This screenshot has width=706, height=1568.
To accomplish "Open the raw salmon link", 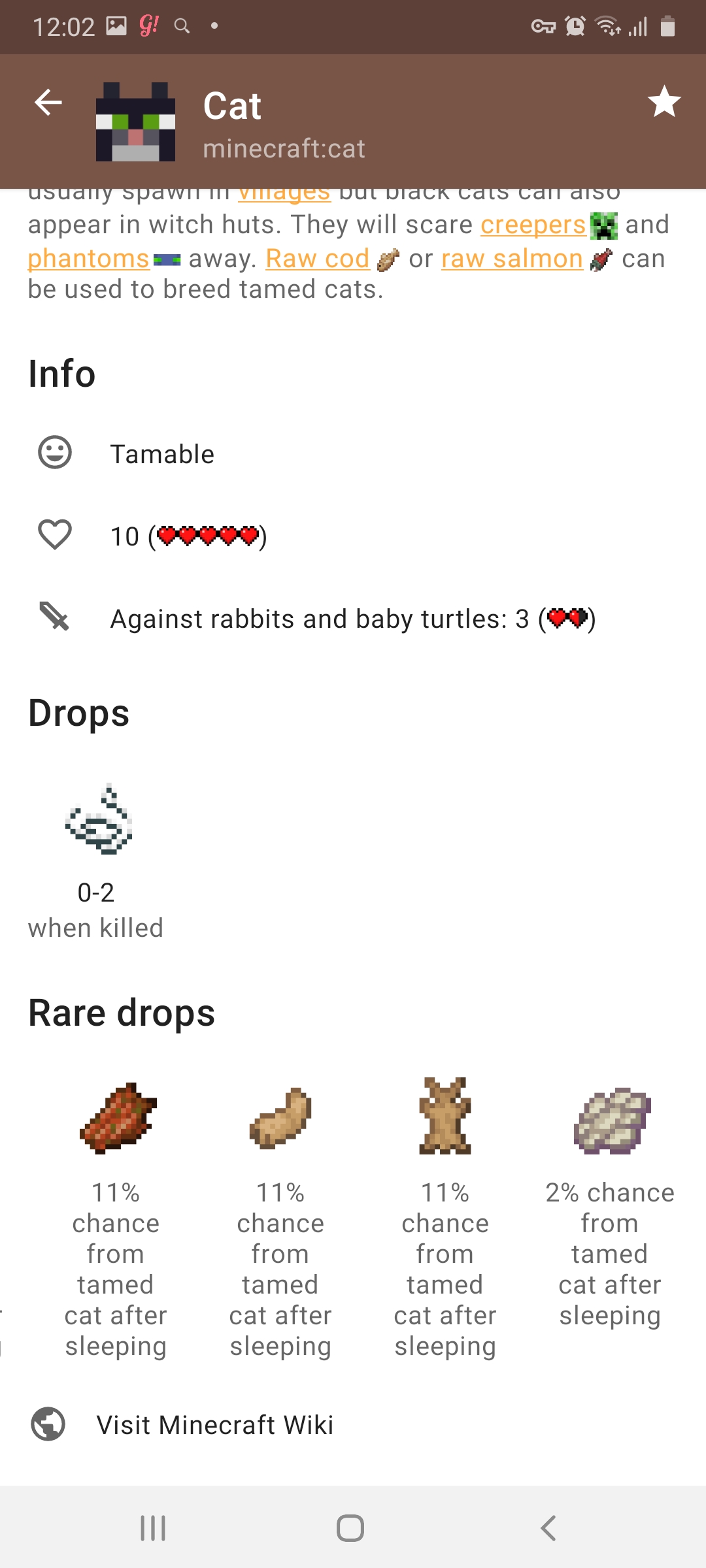I will (x=512, y=259).
